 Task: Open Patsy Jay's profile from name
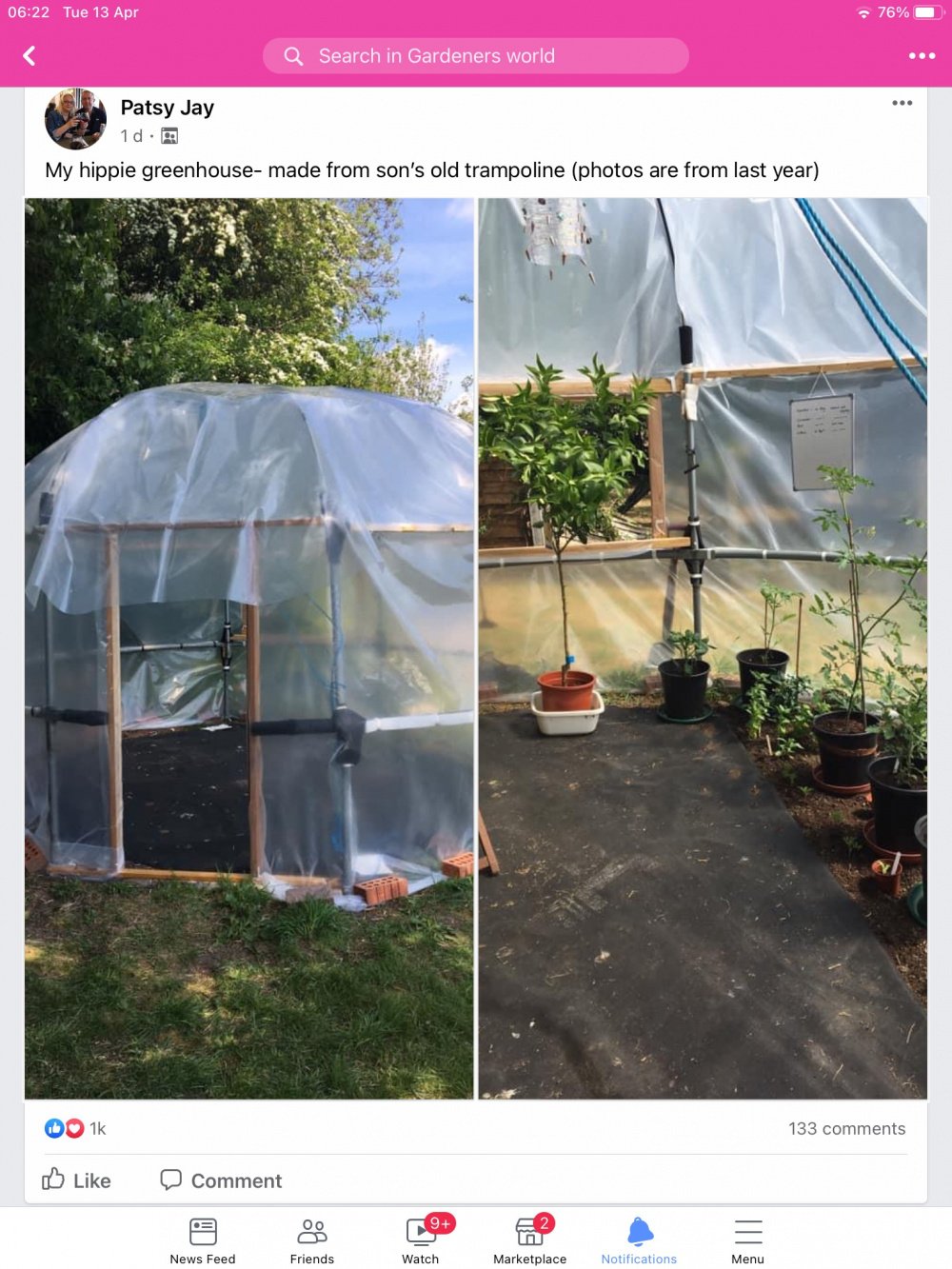[x=167, y=108]
